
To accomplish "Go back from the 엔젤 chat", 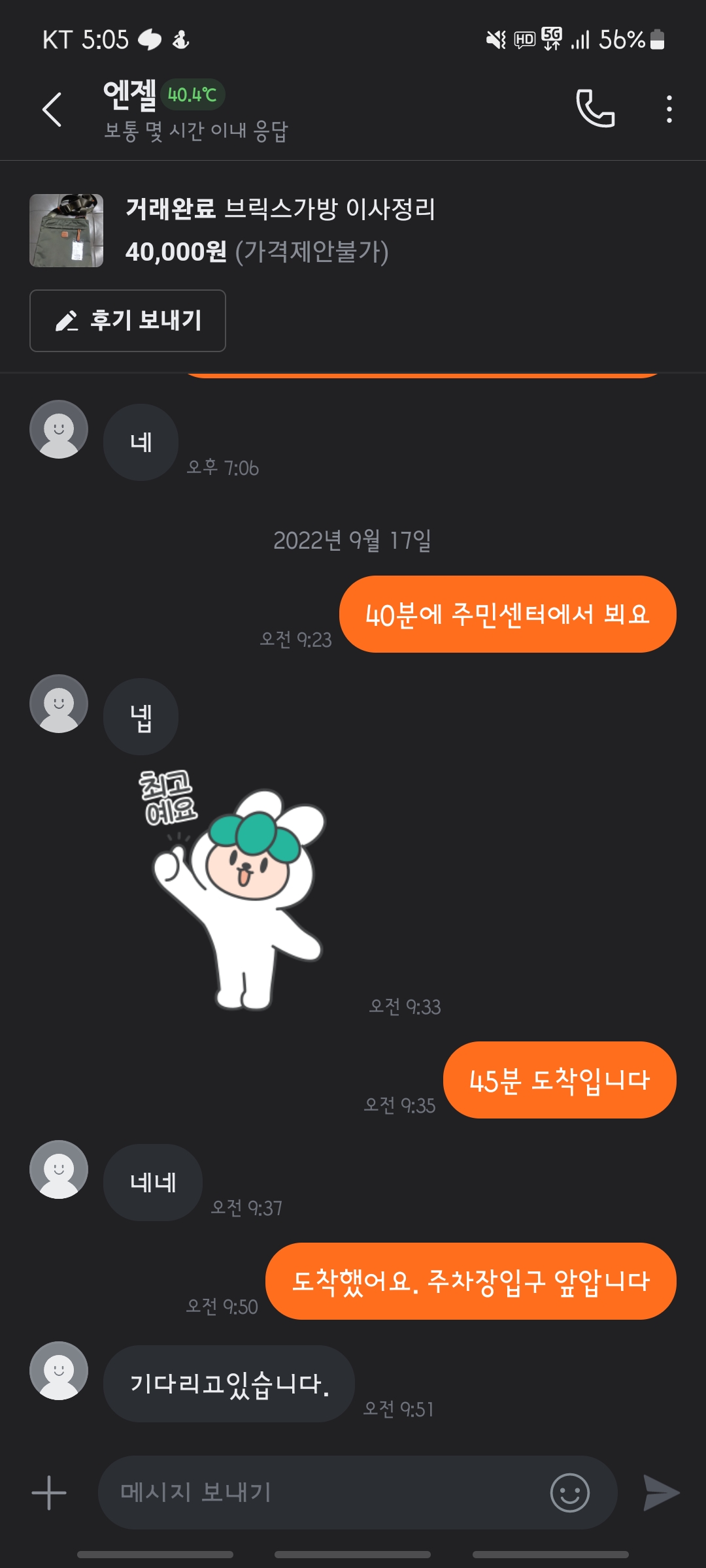I will [52, 109].
